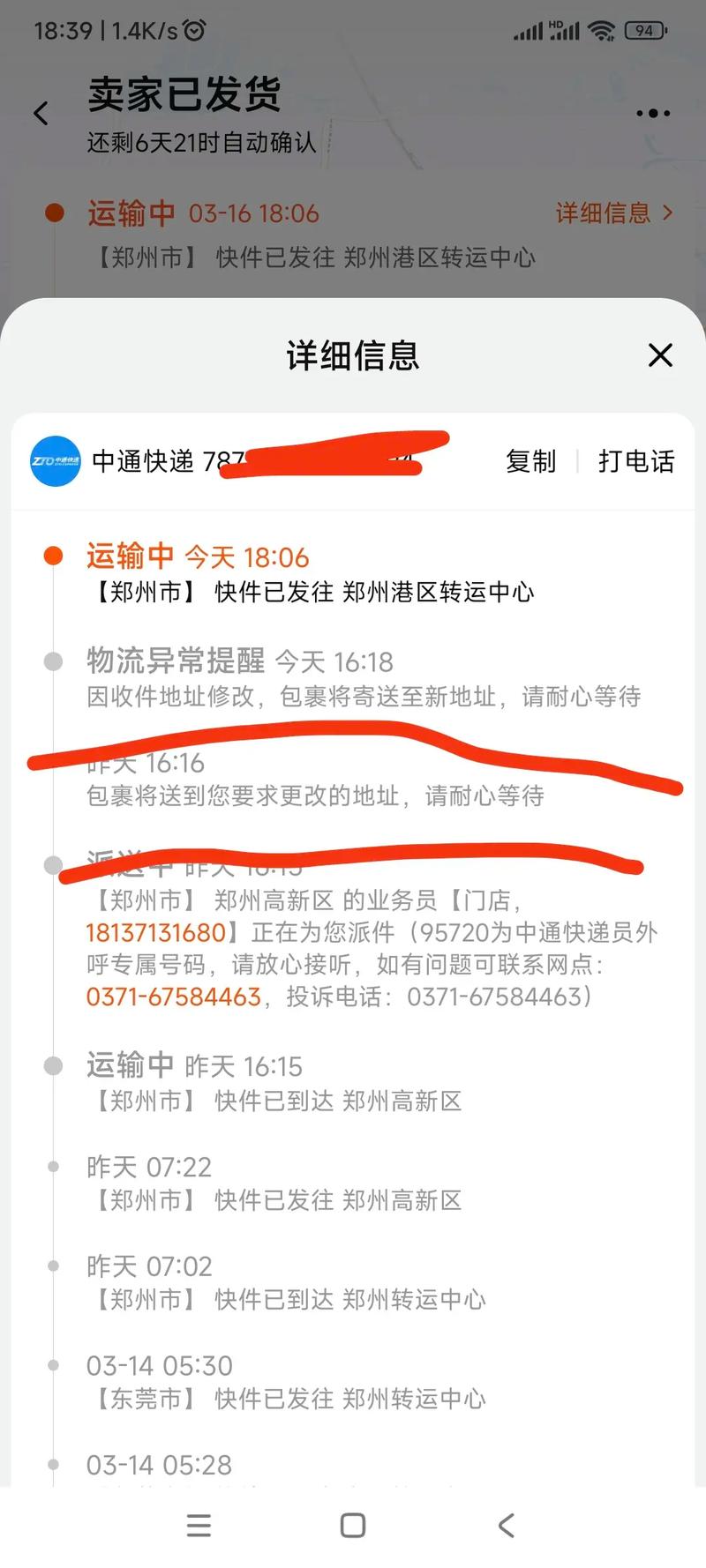Tap the ZTO Express logo icon
The image size is (706, 1568).
click(x=54, y=460)
